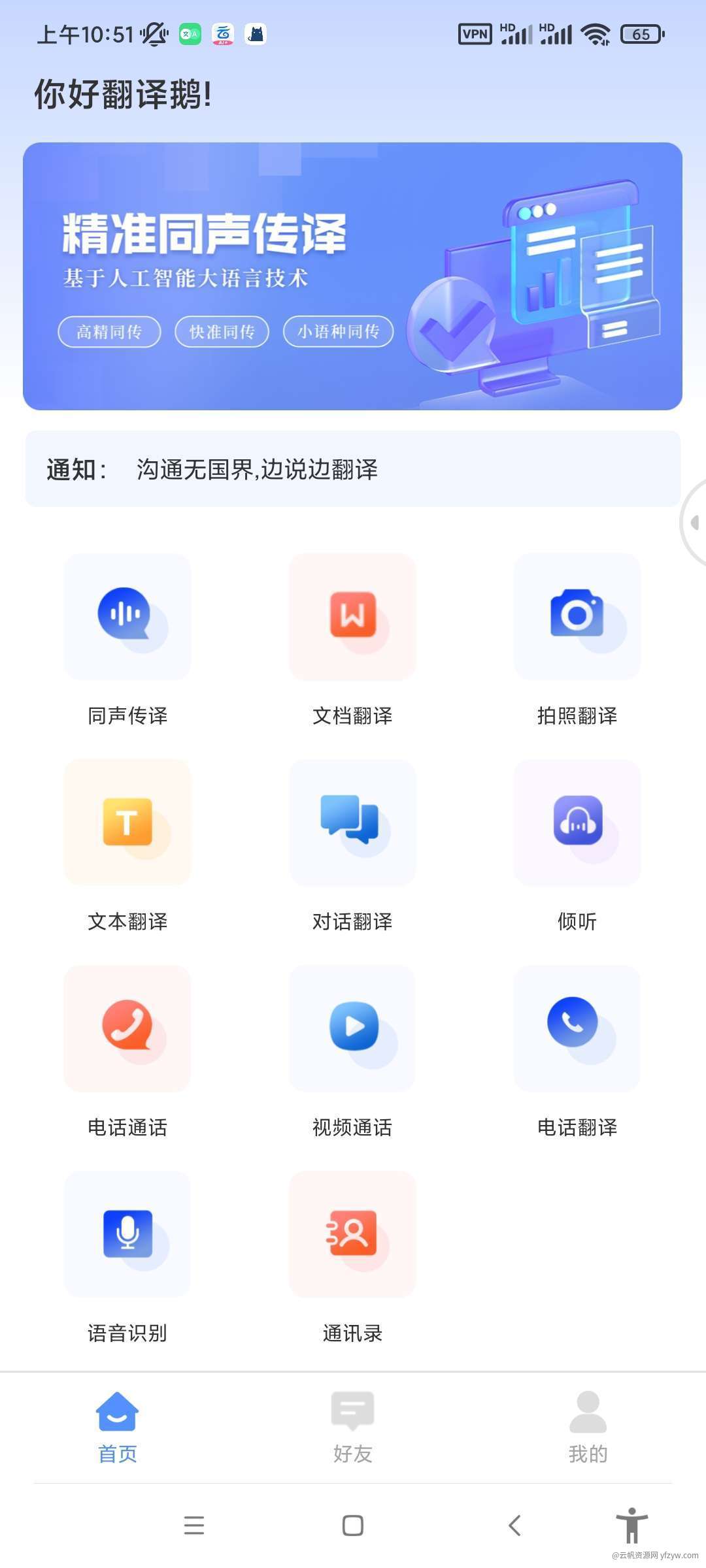Start 文本翻译 text translation

pyautogui.click(x=127, y=823)
